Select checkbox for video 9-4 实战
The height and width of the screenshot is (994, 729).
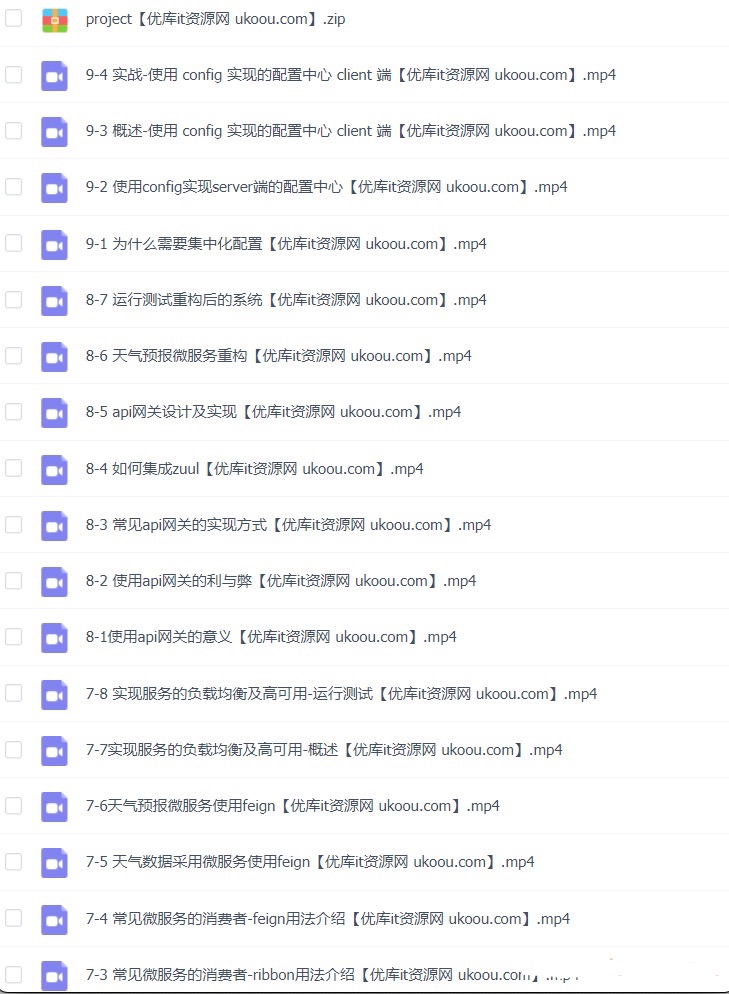(13, 75)
